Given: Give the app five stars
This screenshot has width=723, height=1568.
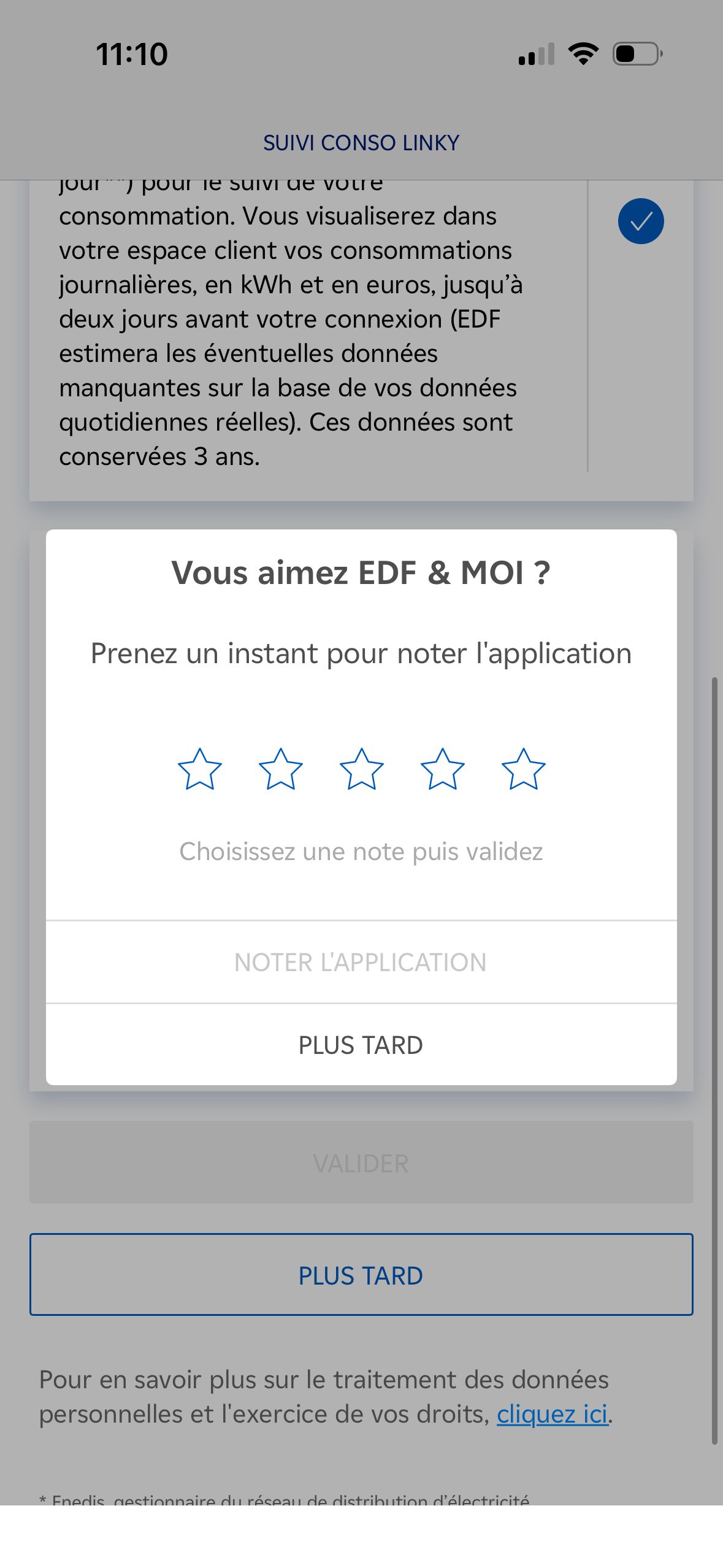Looking at the screenshot, I should tap(523, 769).
